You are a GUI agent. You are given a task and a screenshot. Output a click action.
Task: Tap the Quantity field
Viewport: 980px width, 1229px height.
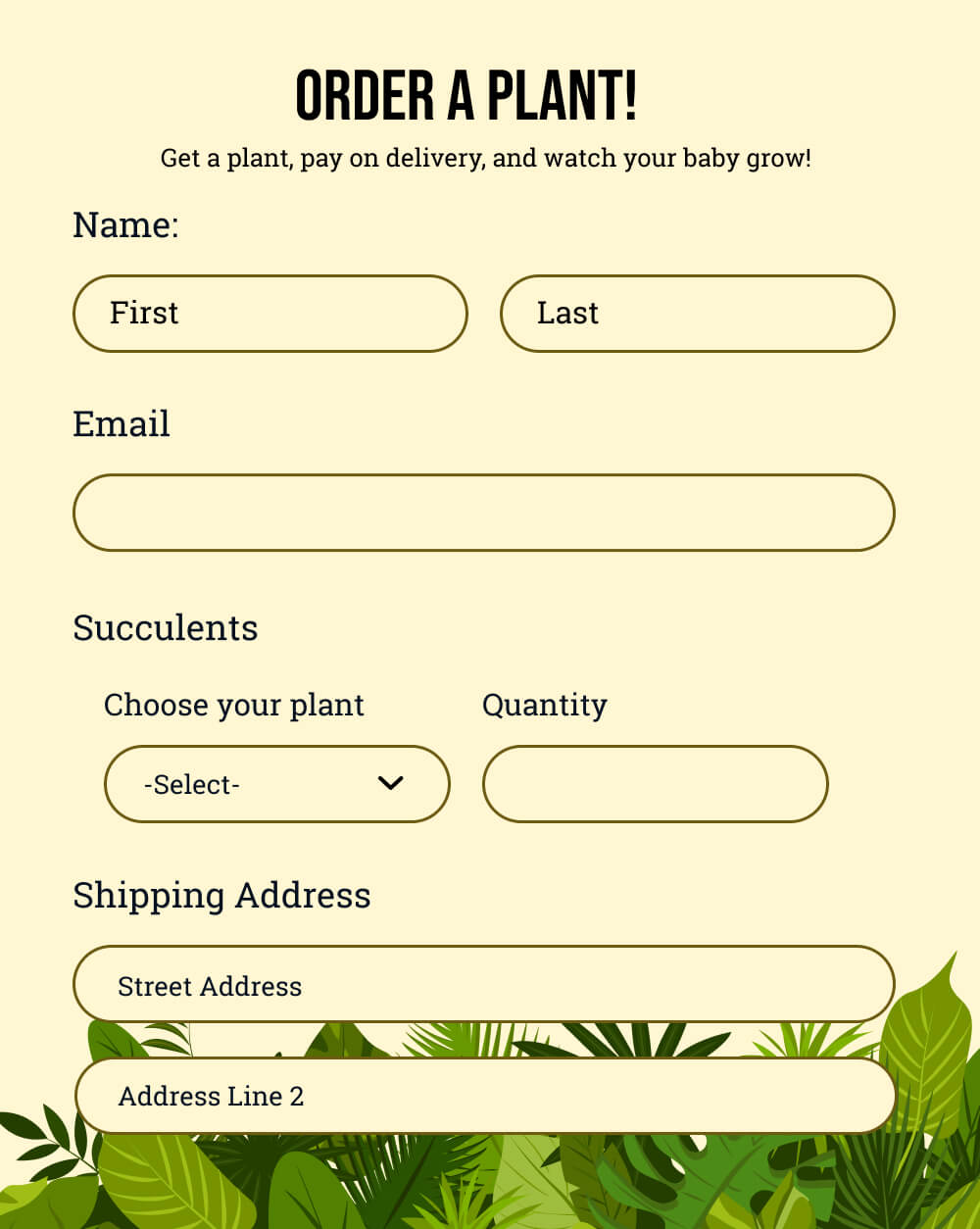click(655, 784)
